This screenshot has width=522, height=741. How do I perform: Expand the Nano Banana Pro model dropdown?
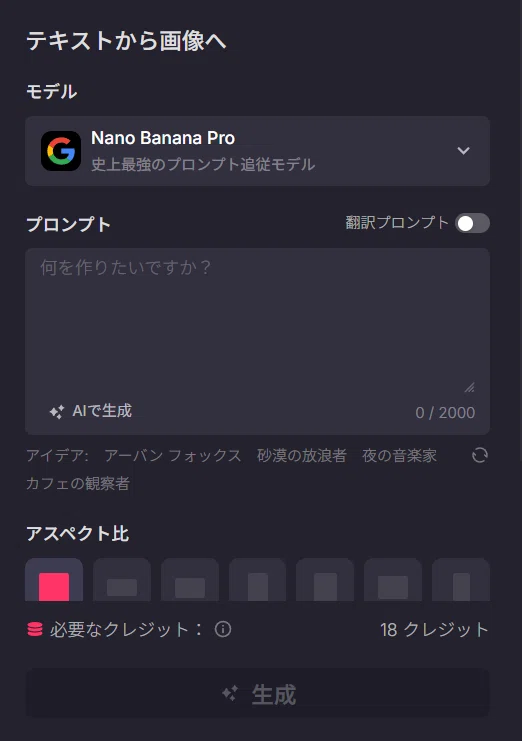(257, 151)
